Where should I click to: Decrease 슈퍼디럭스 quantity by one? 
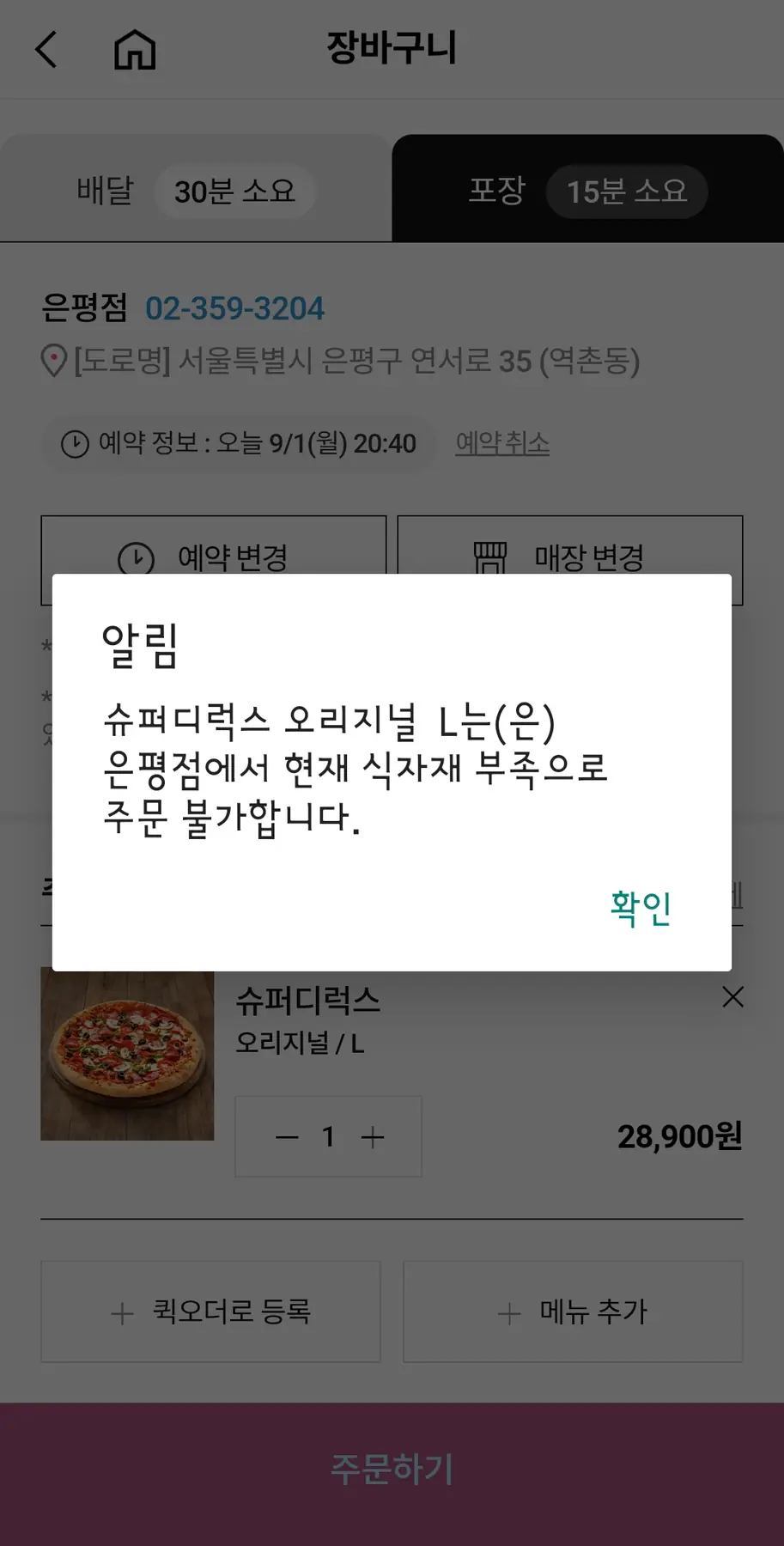[x=287, y=1137]
